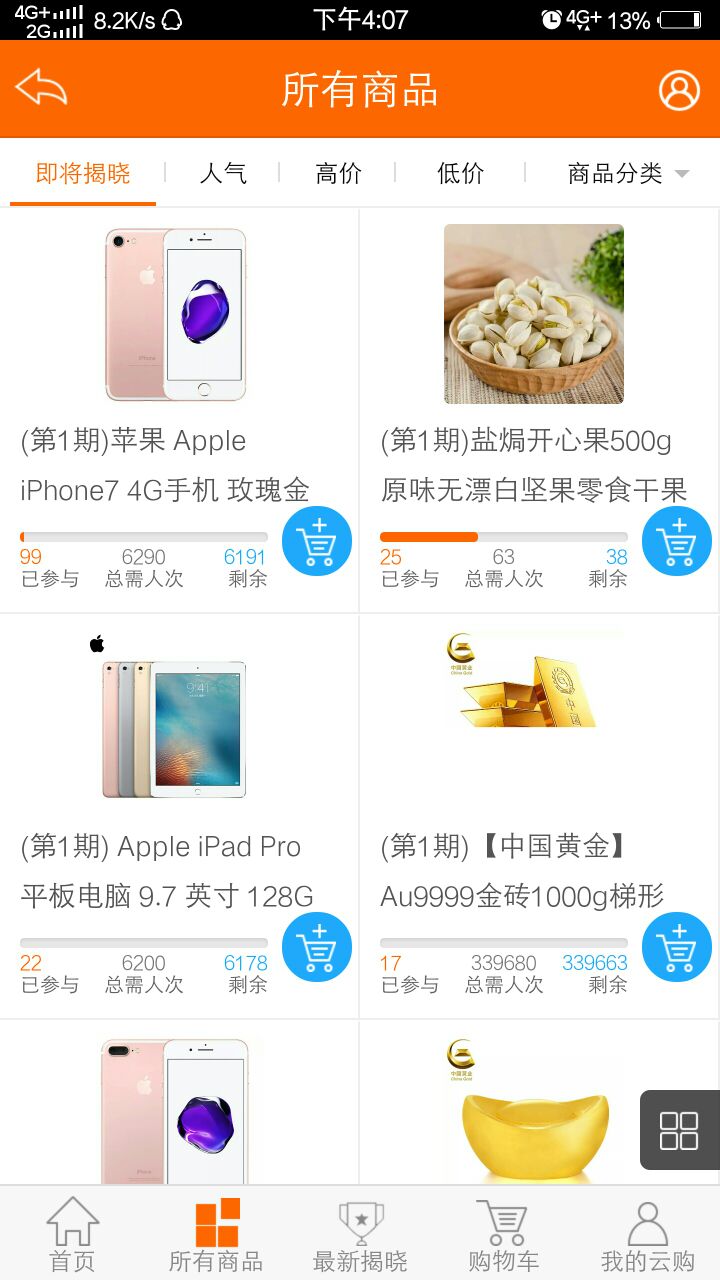This screenshot has height=1280, width=720.
Task: Add 中国黄金 Au9999金砖 to cart
Action: point(677,948)
